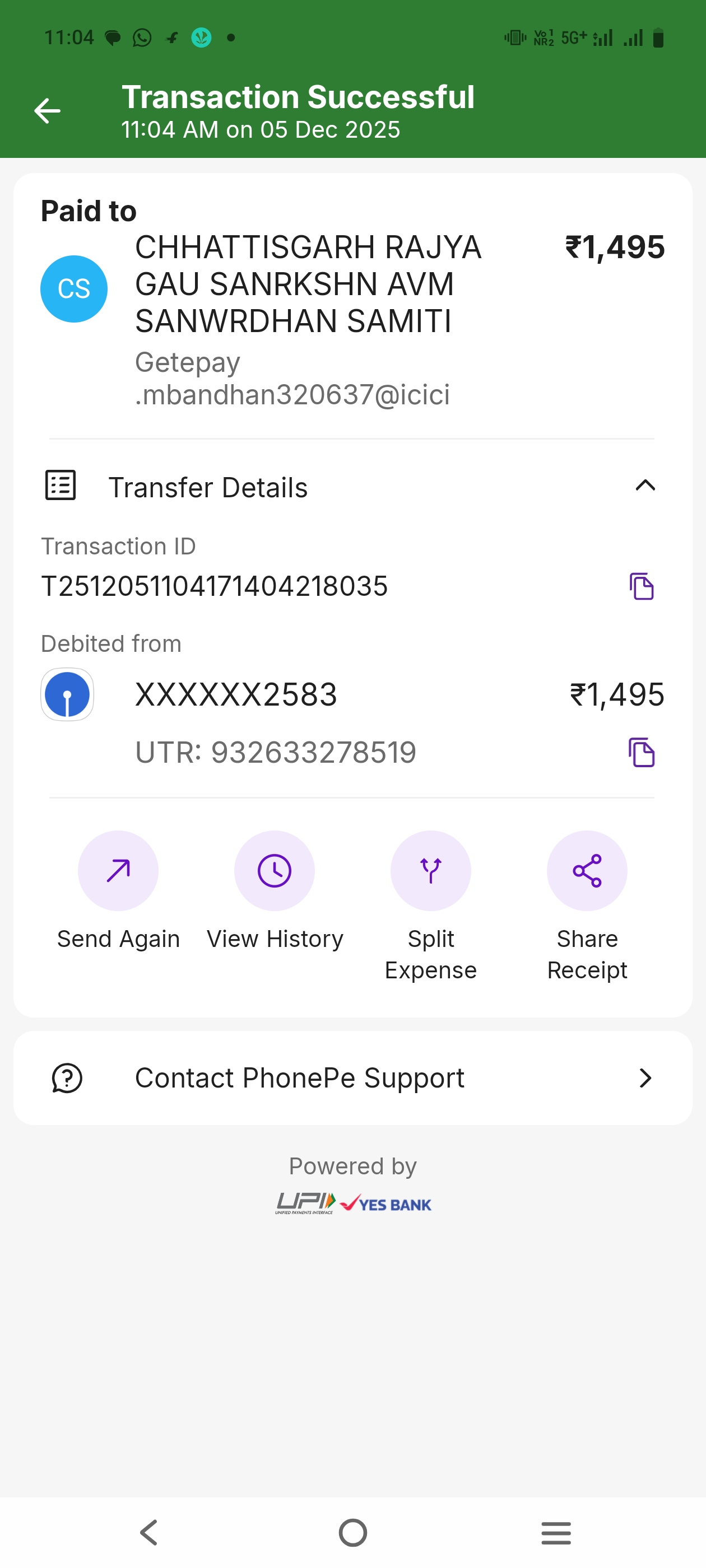Go back using the header arrow

tap(48, 111)
